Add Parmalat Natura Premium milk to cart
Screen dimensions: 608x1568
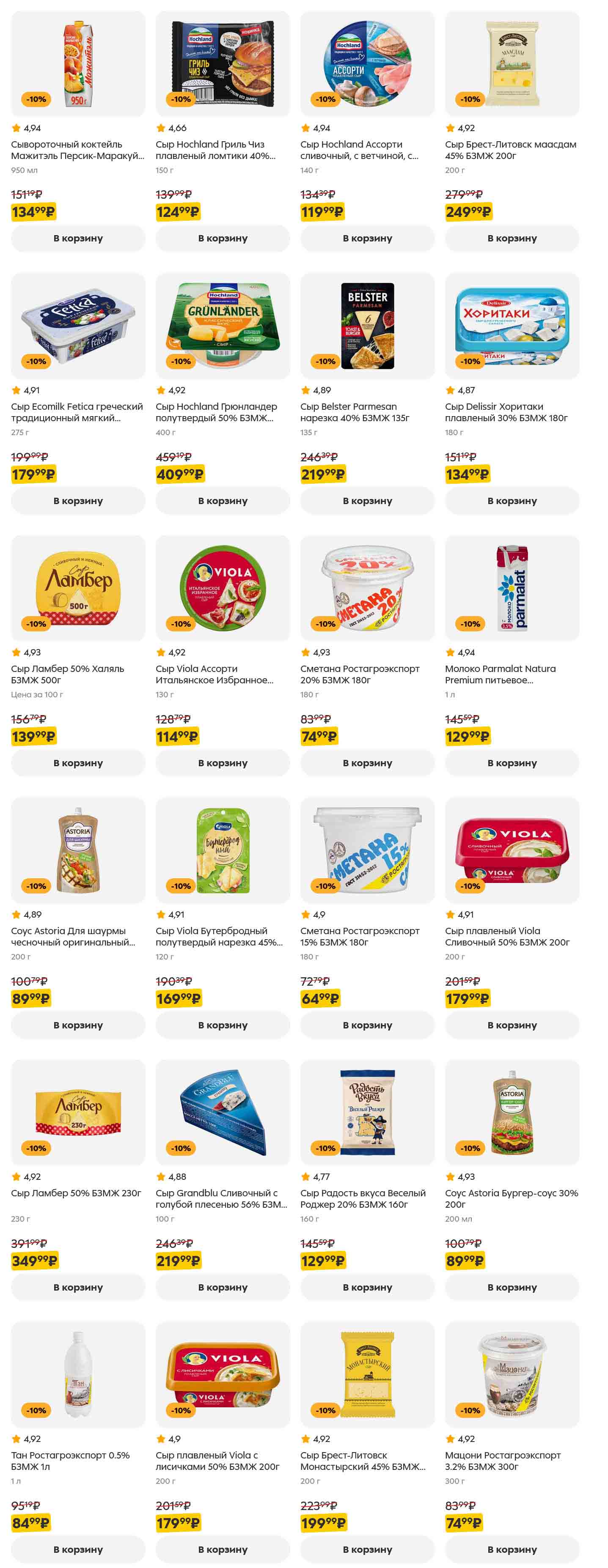512,763
